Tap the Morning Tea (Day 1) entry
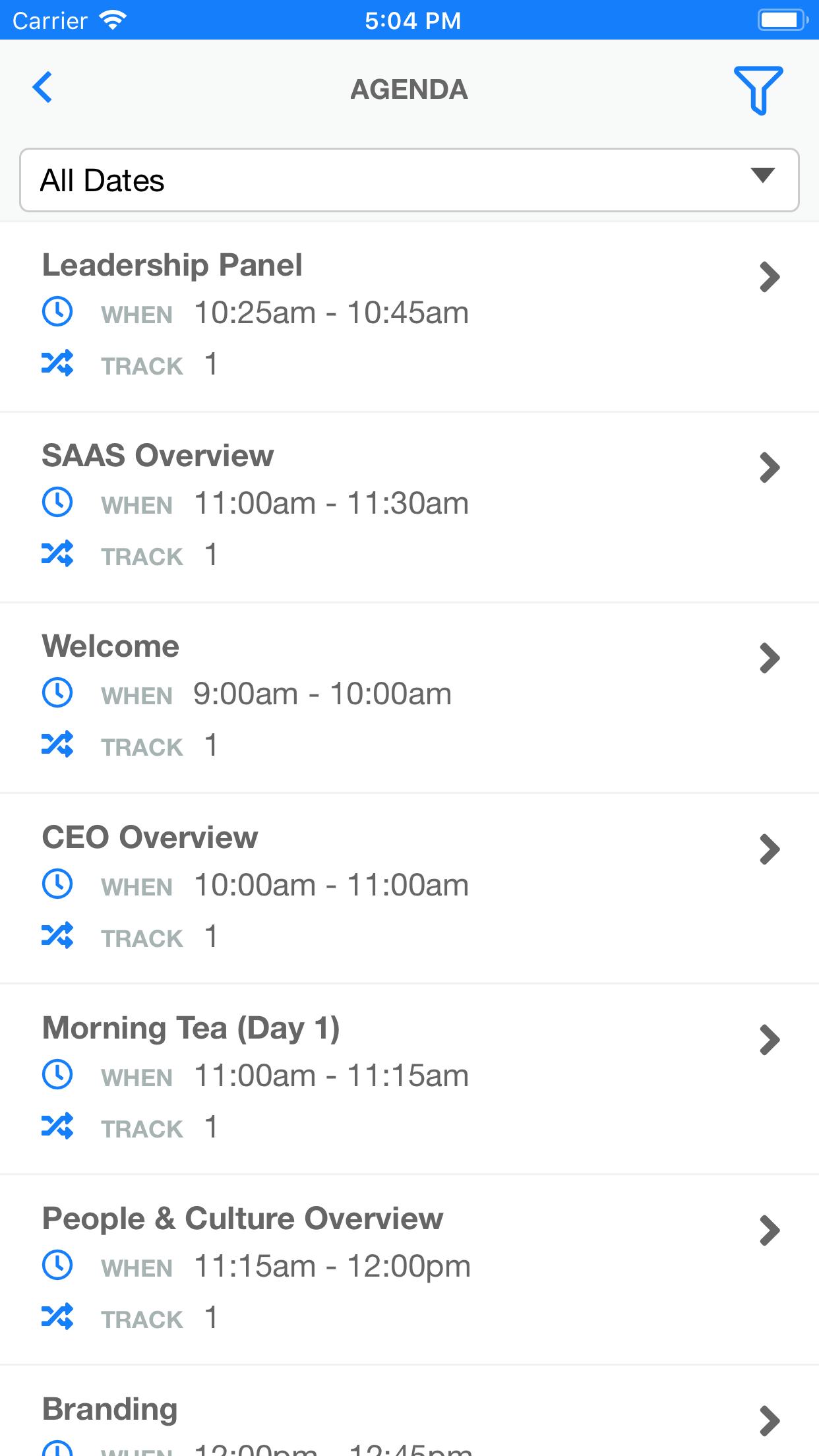819x1456 pixels. (409, 1079)
